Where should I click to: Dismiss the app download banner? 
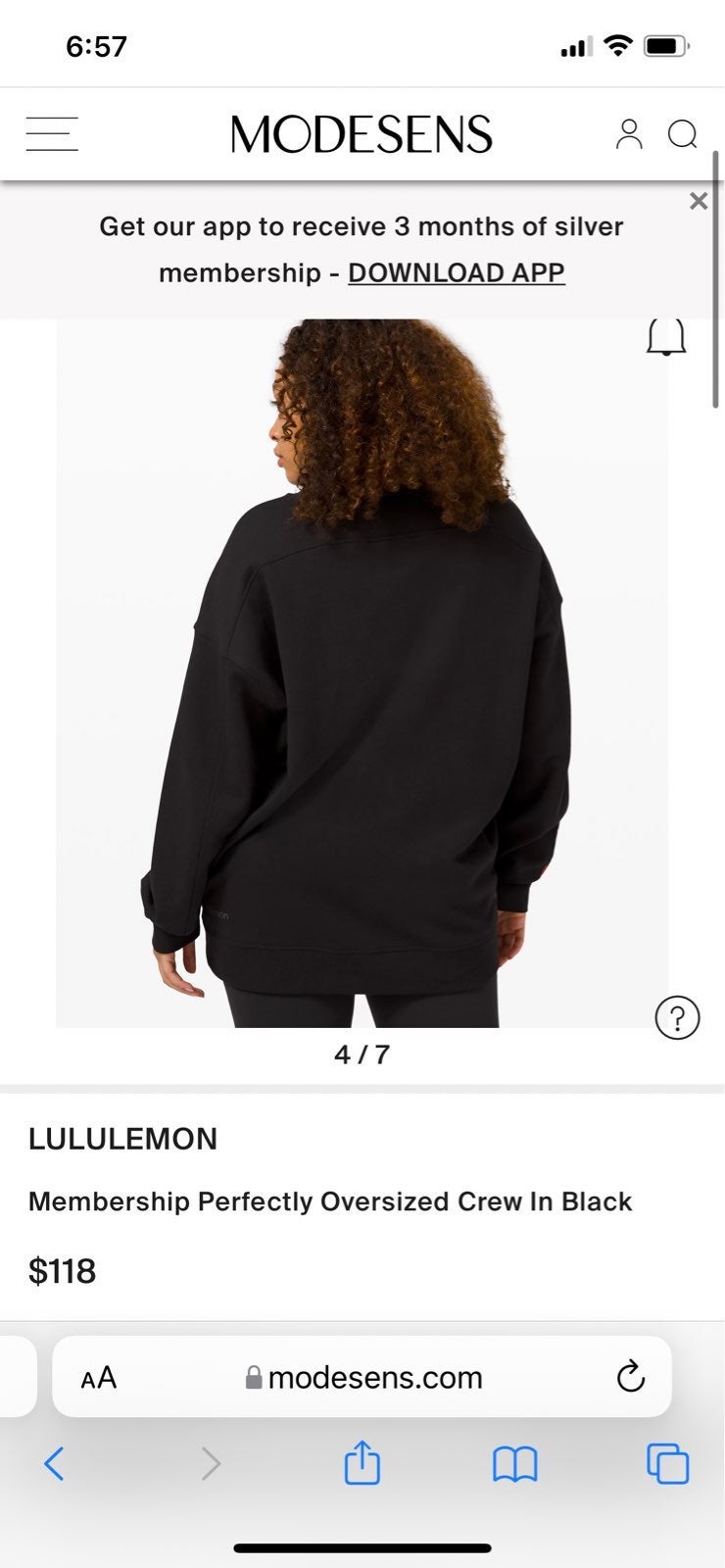point(699,201)
